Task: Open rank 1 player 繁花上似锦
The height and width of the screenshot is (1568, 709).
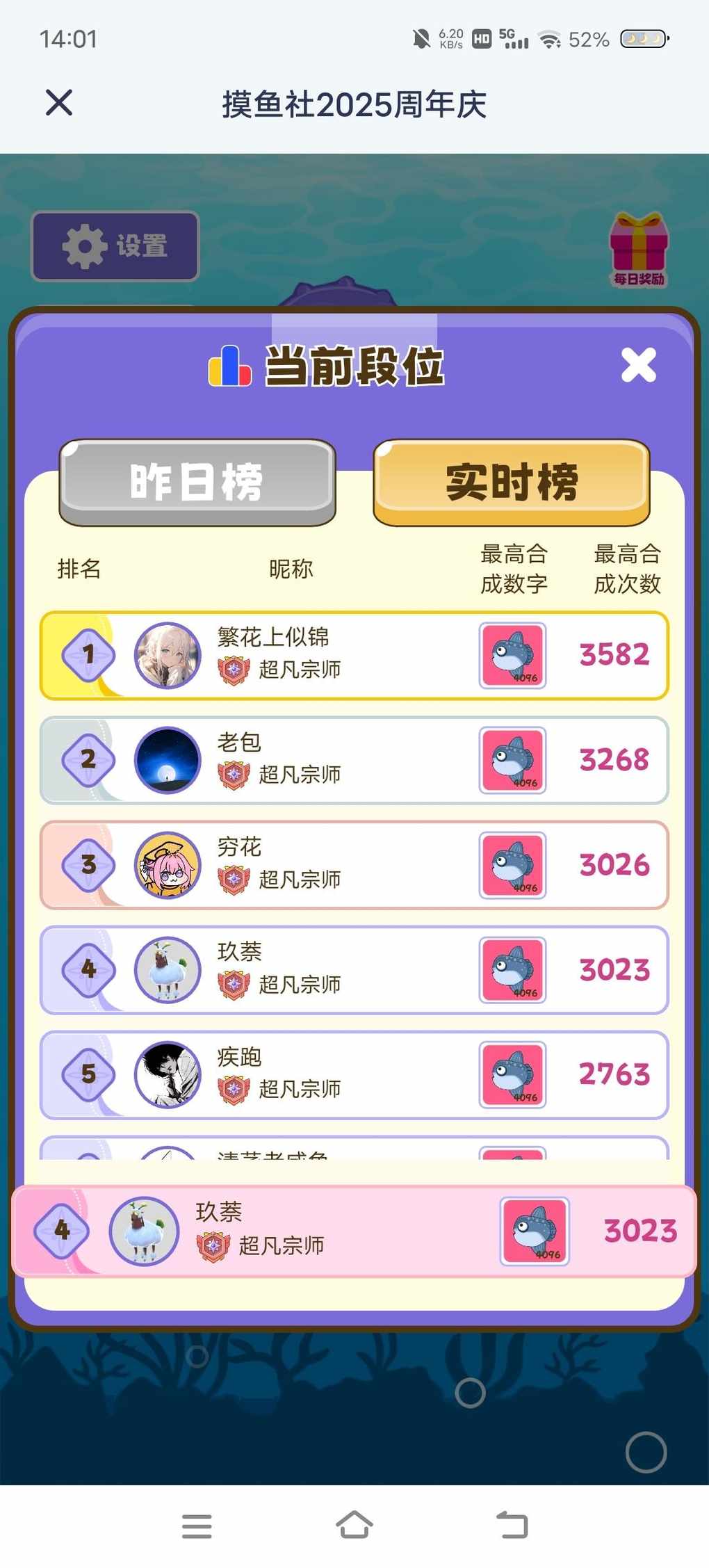Action: tap(354, 656)
